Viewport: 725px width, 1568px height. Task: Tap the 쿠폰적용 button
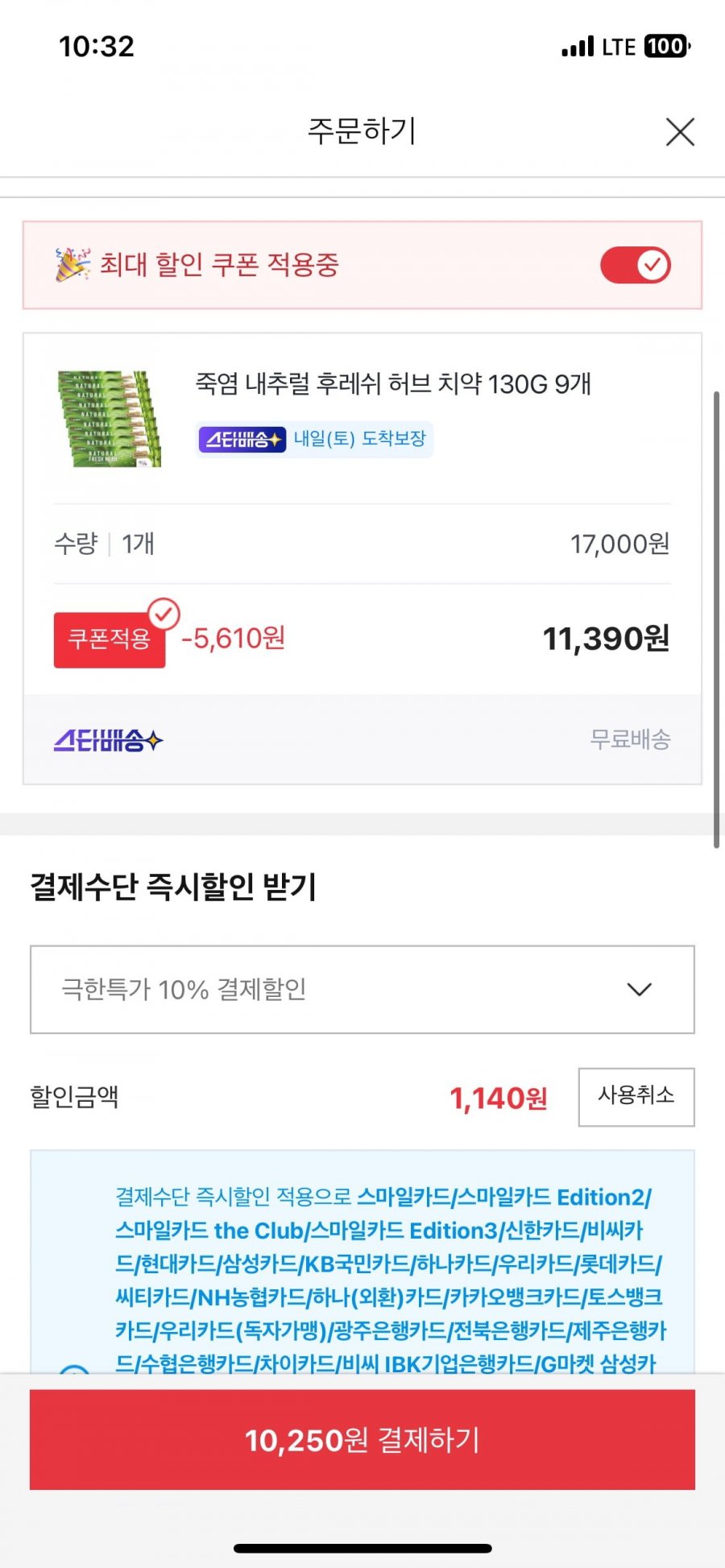pos(110,639)
